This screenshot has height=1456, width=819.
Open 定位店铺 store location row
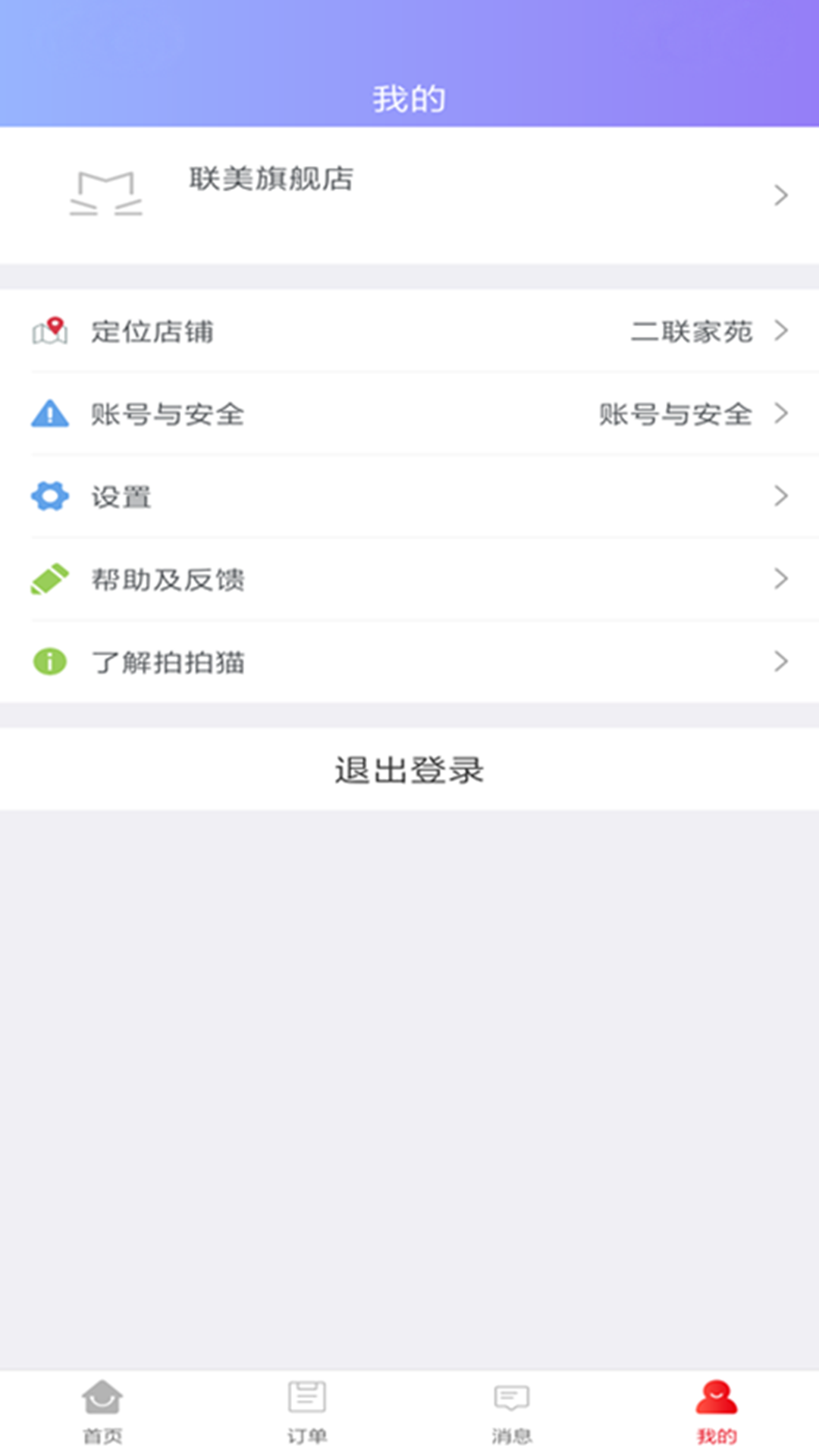409,331
